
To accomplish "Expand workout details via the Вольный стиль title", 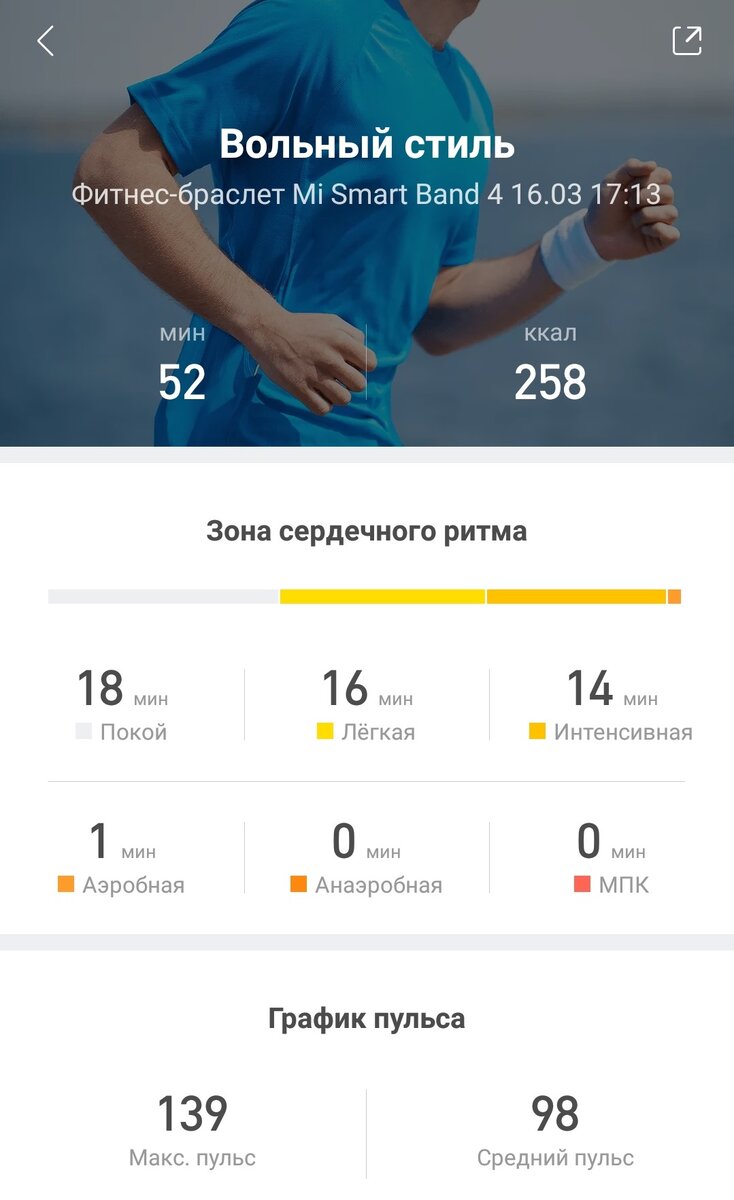I will [x=367, y=146].
